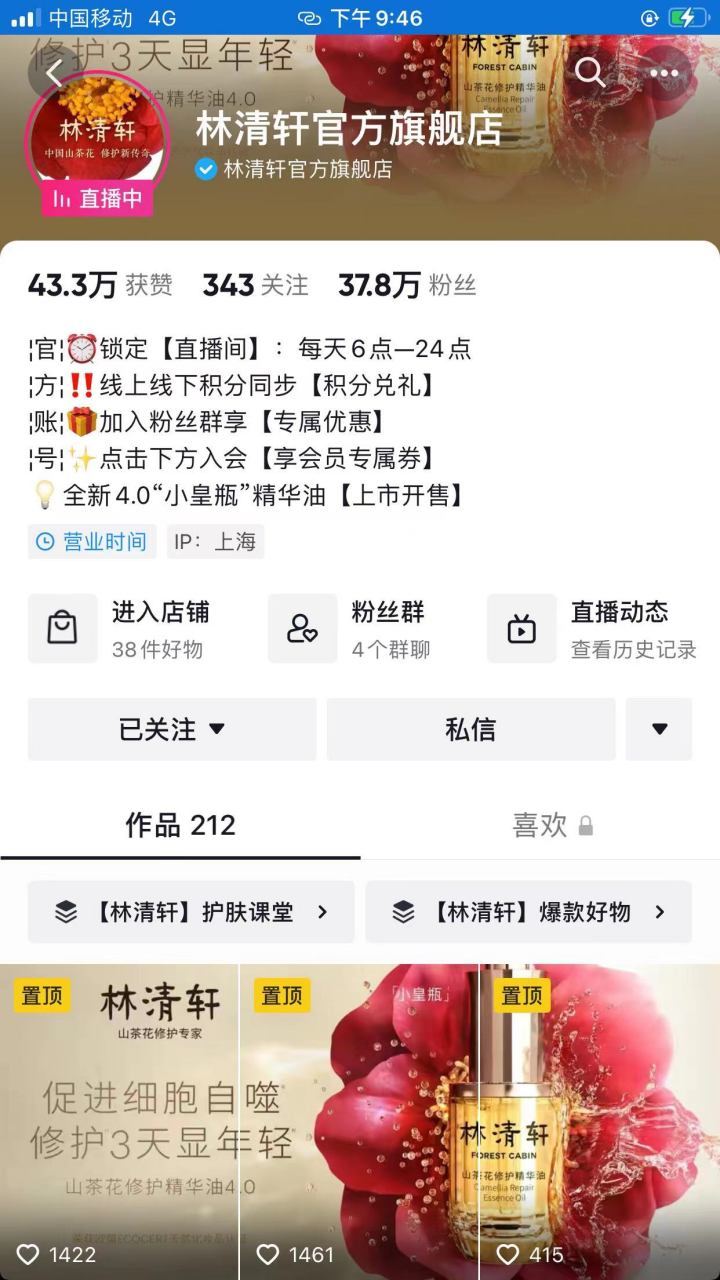Switch to the 作品 212 tab
This screenshot has height=1280, width=720.
[180, 825]
